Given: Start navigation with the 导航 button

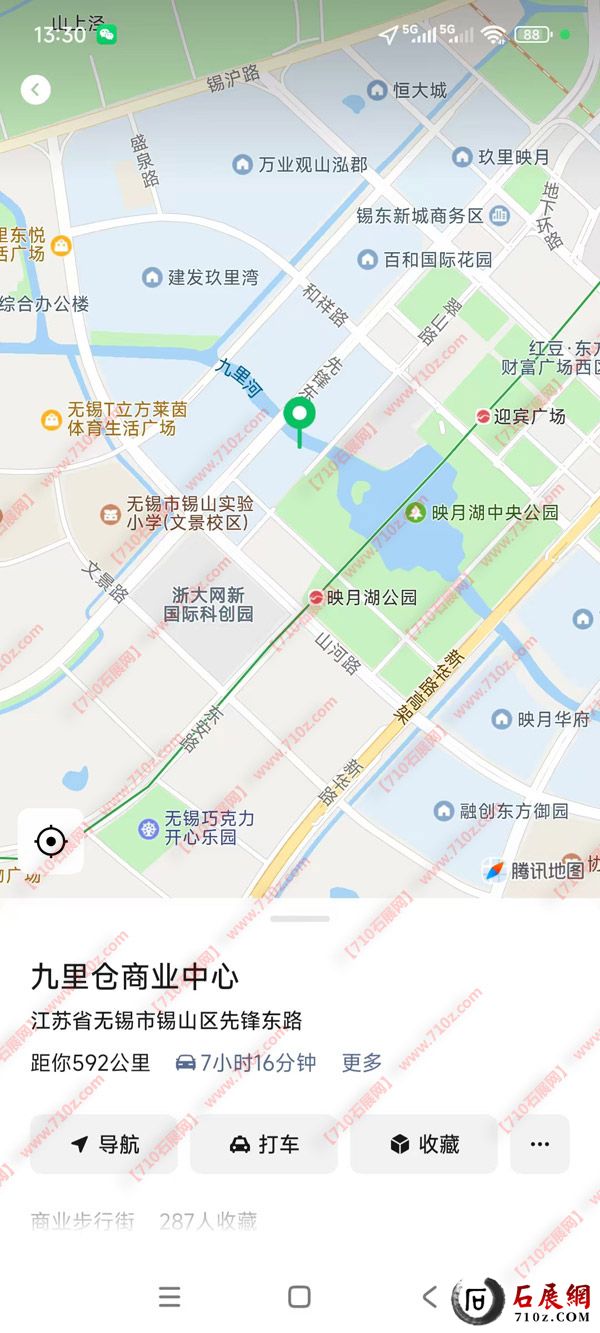Looking at the screenshot, I should coord(104,1144).
